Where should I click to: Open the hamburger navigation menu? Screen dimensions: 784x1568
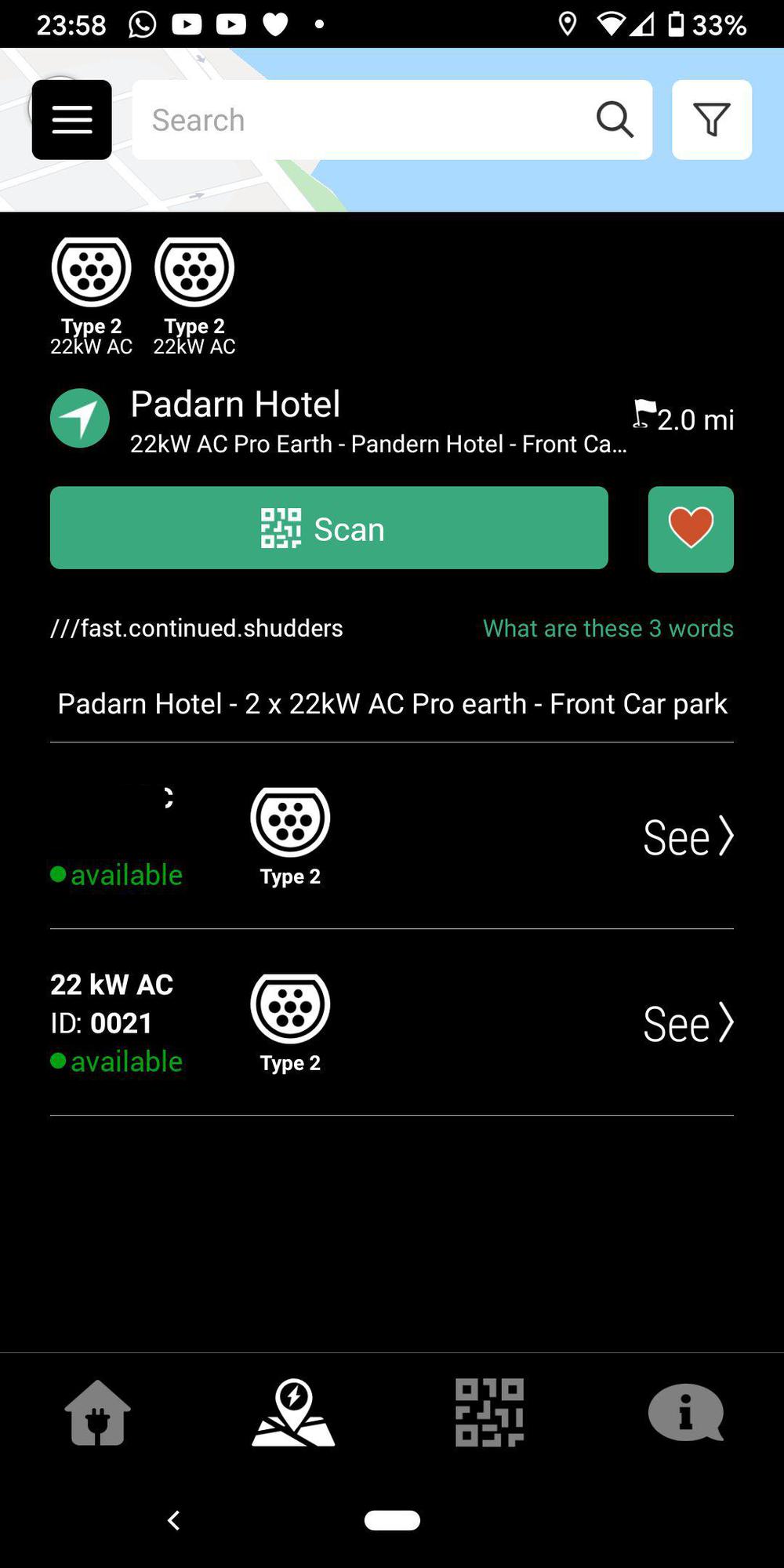[71, 119]
